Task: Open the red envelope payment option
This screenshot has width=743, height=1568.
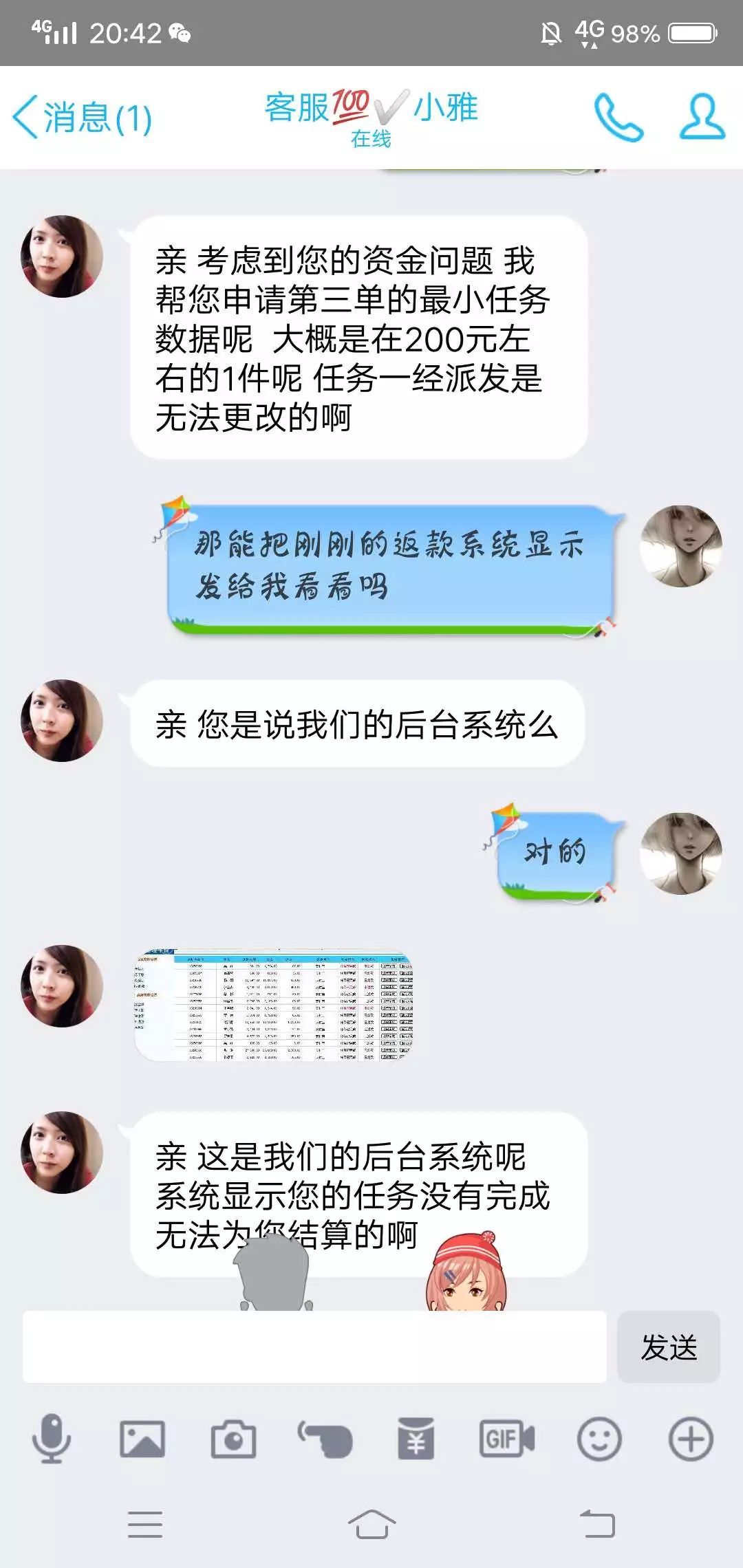Action: [416, 1439]
